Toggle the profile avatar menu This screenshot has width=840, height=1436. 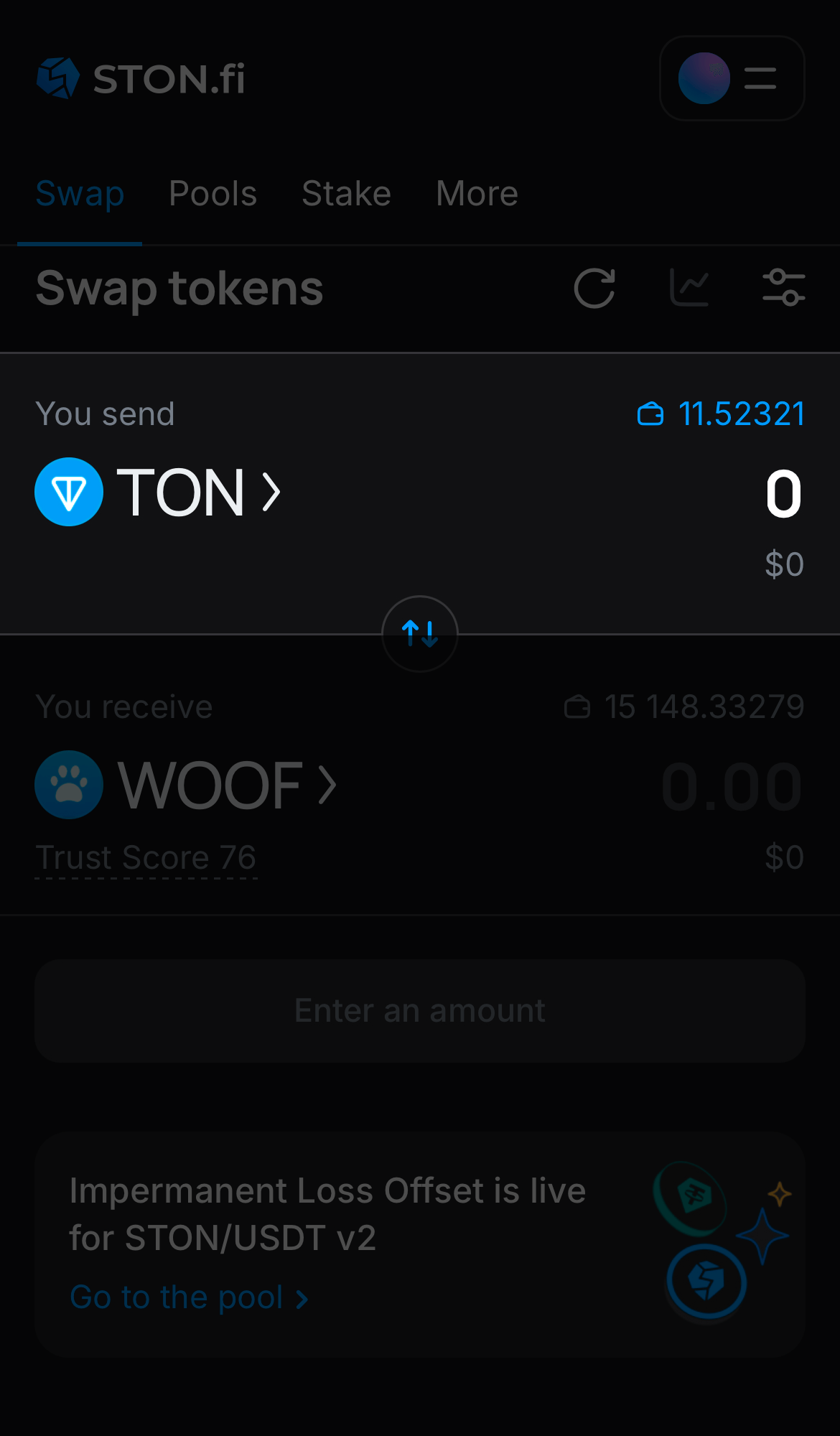point(704,78)
